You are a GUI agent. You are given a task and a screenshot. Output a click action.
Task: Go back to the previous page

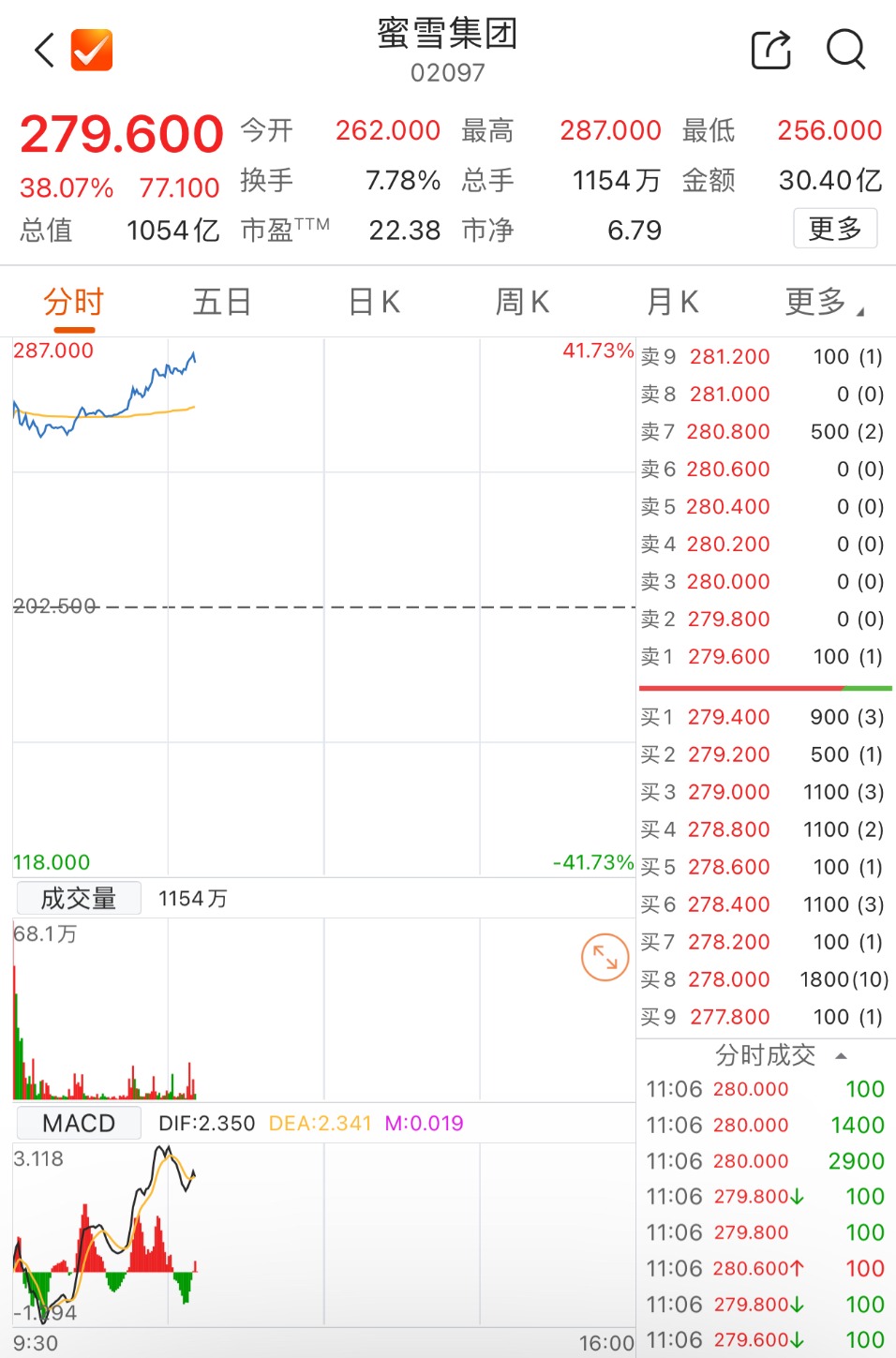(44, 50)
